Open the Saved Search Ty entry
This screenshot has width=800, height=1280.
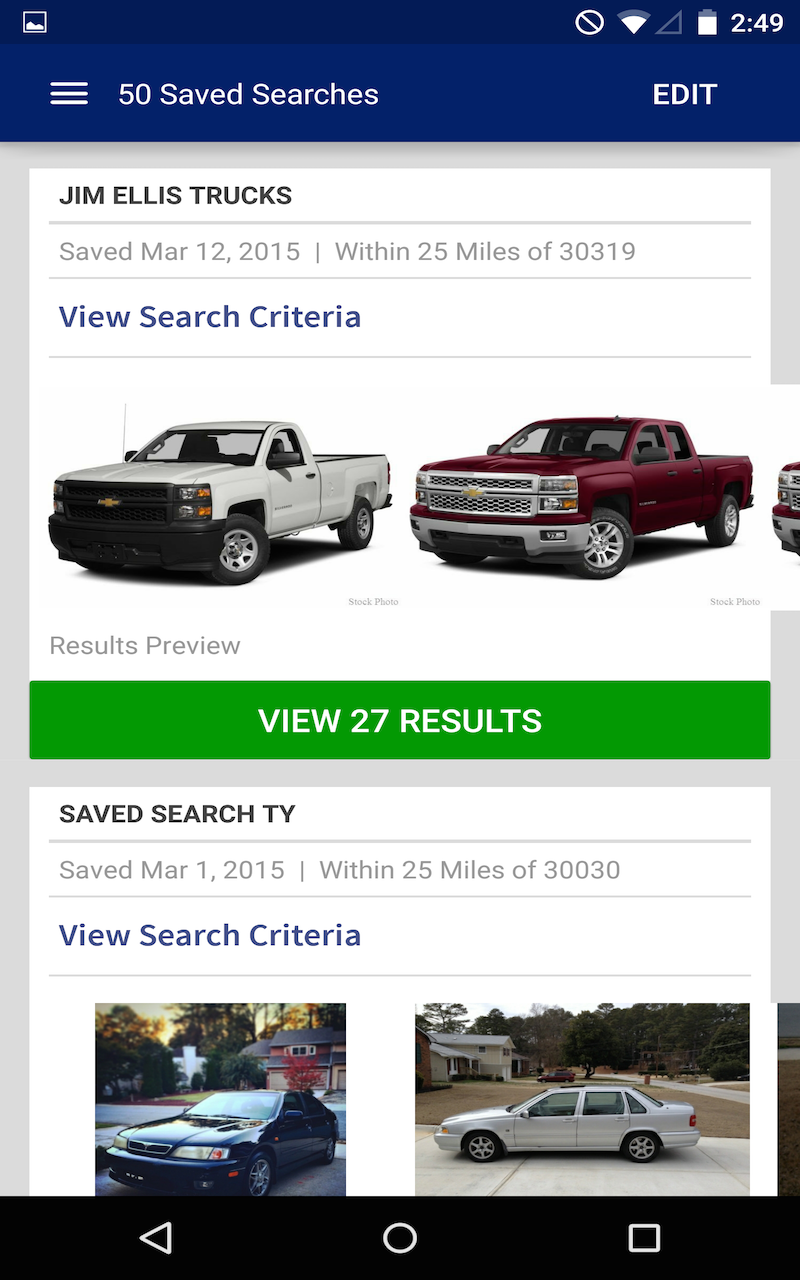pyautogui.click(x=177, y=813)
